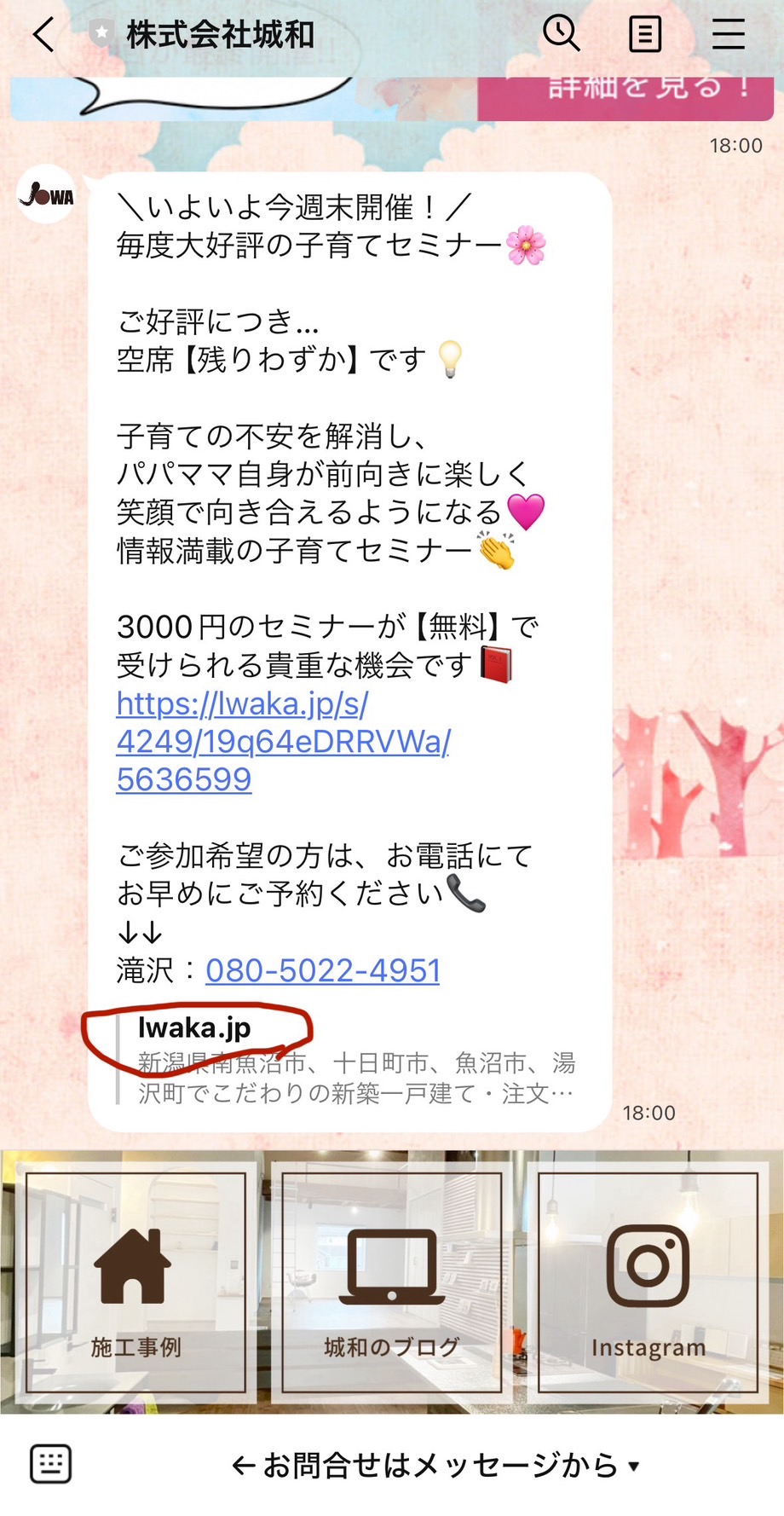Viewport: 784px width, 1516px height.
Task: Open the 城和のブログ tile
Action: 391,1282
